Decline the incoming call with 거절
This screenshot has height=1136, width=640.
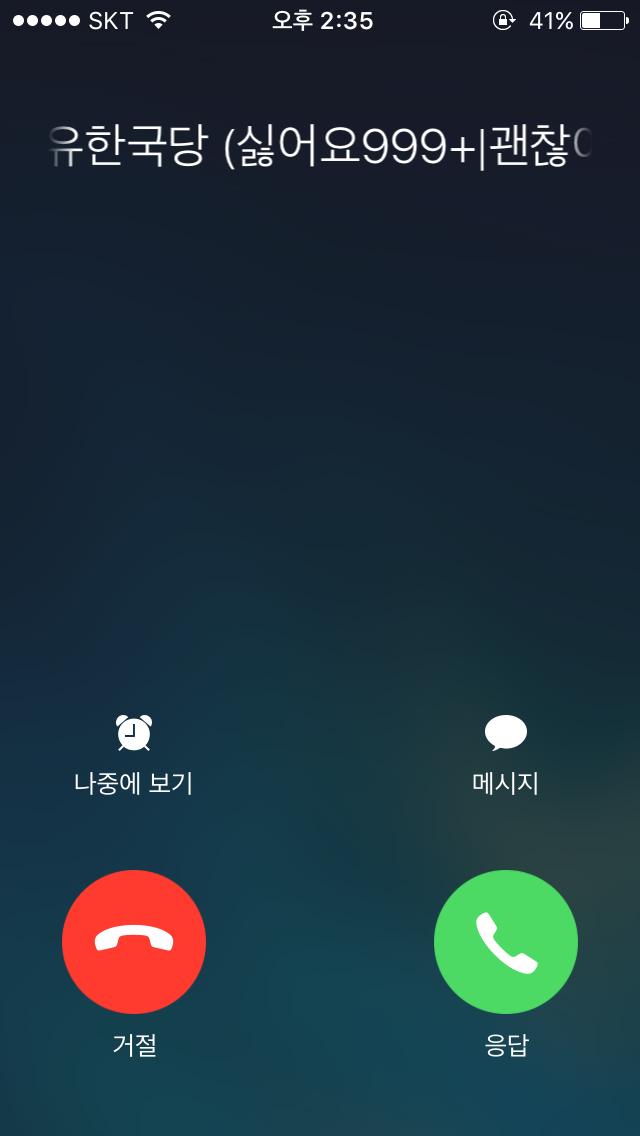pos(134,941)
